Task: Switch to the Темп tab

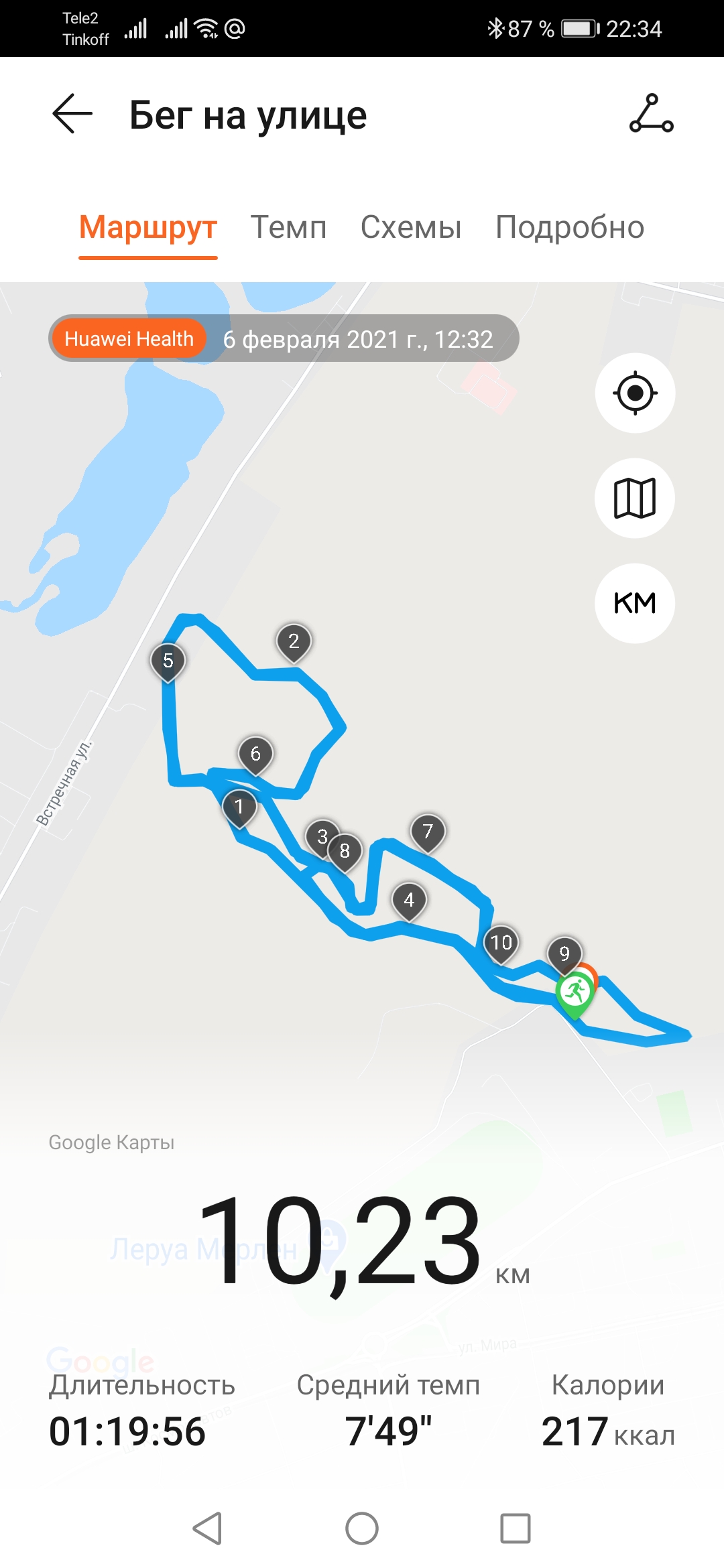Action: [x=288, y=228]
